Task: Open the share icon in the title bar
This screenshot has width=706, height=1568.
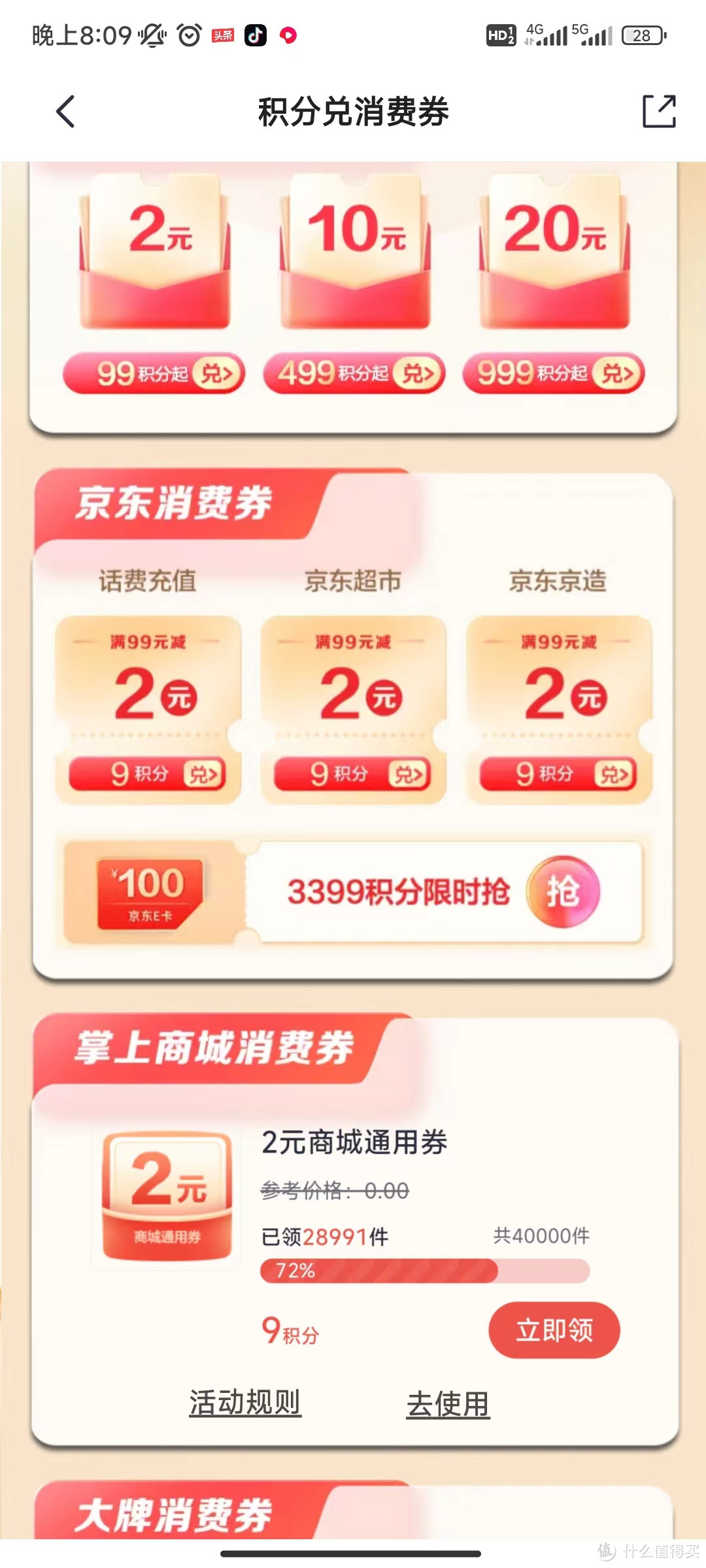Action: (659, 111)
